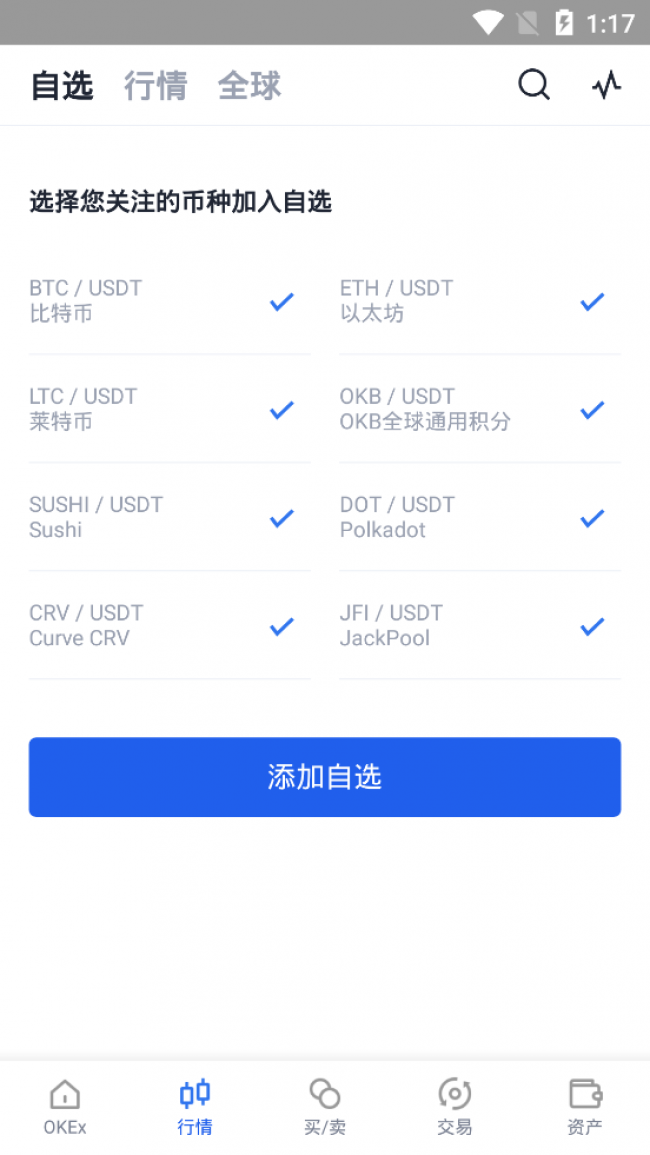
Task: Switch to the 行情 top tab
Action: pyautogui.click(x=155, y=86)
